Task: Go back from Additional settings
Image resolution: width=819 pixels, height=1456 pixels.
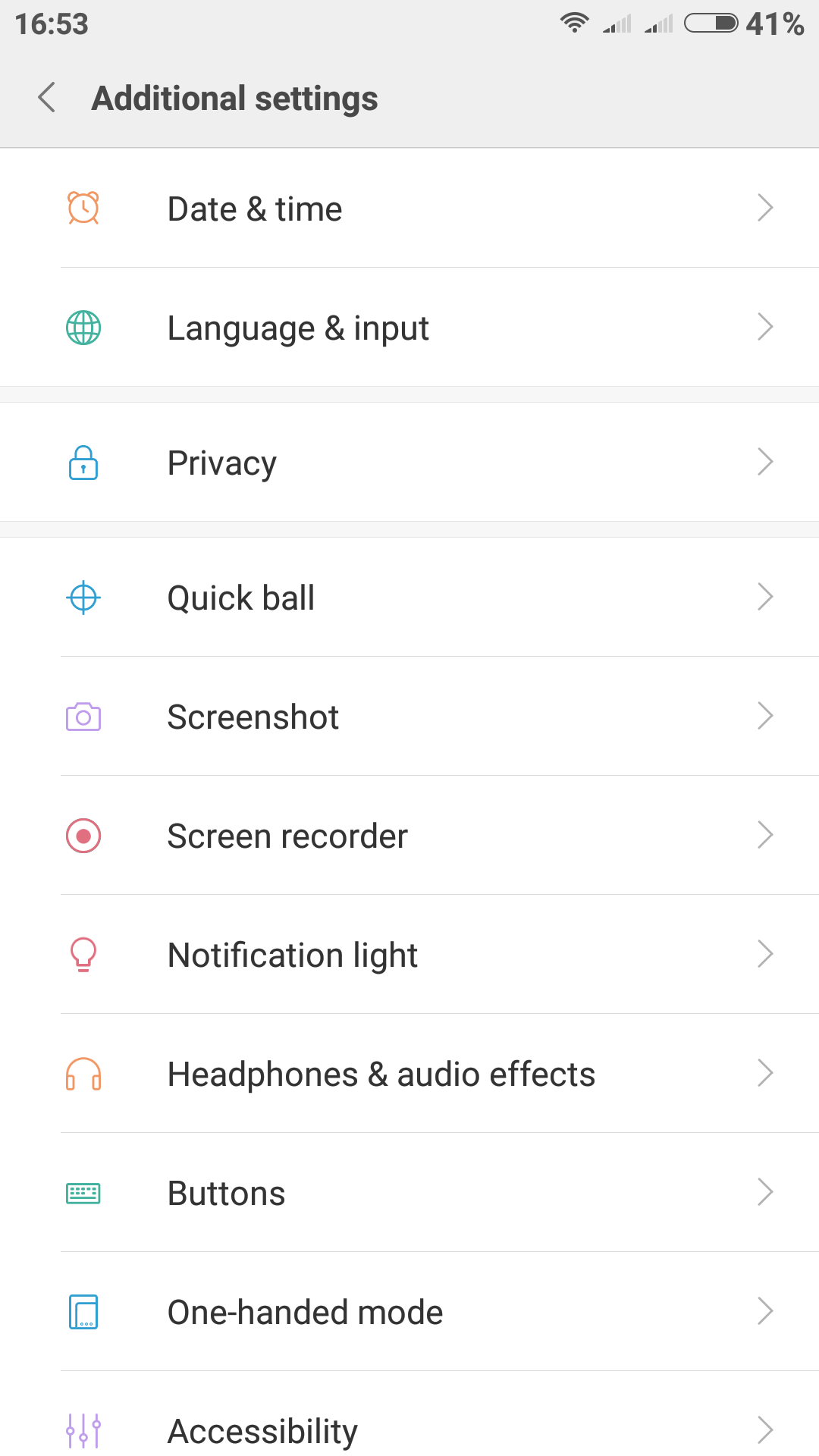Action: (x=47, y=98)
